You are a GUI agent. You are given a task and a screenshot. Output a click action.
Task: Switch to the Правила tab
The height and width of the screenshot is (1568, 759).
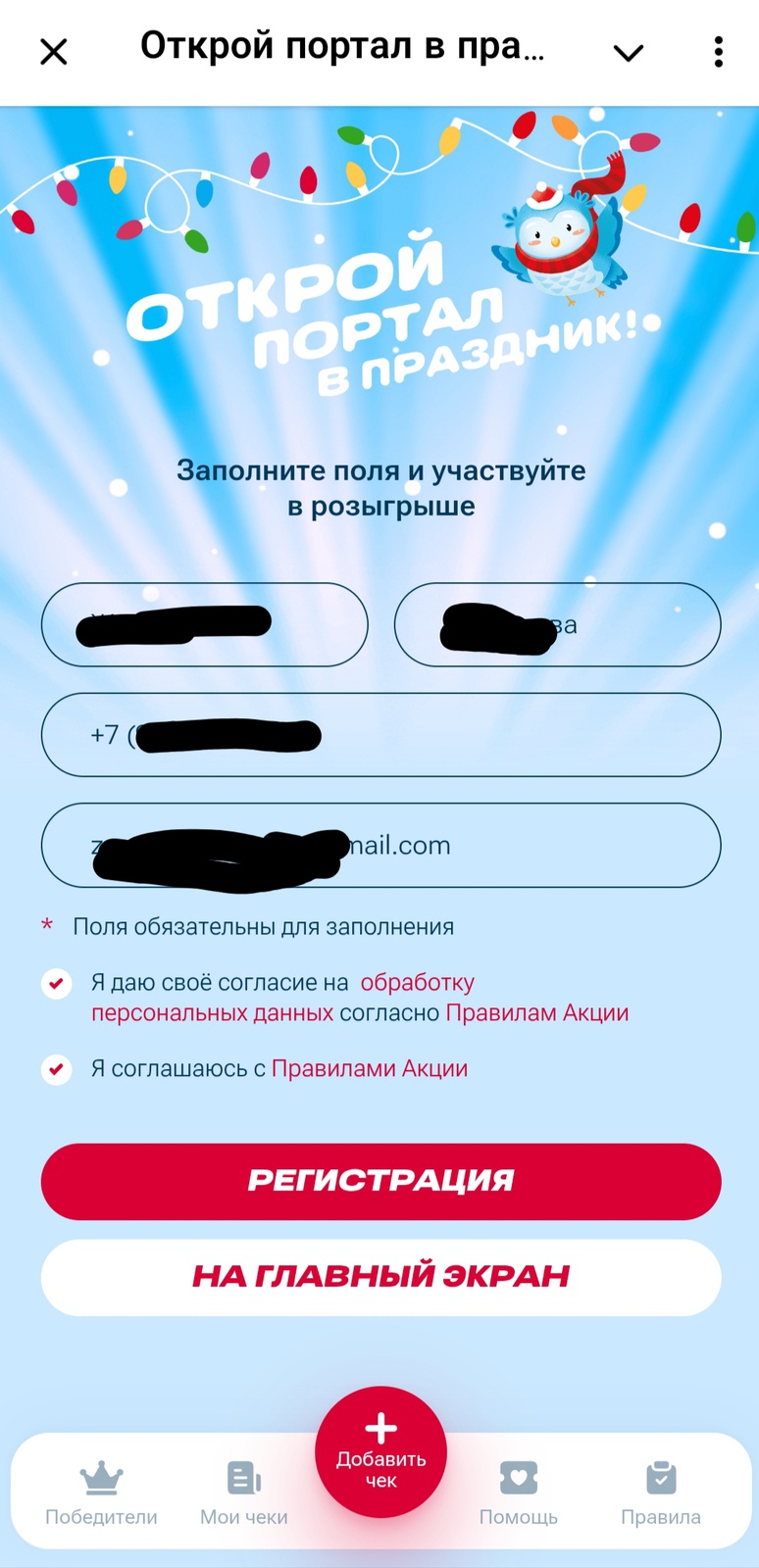pyautogui.click(x=660, y=1492)
